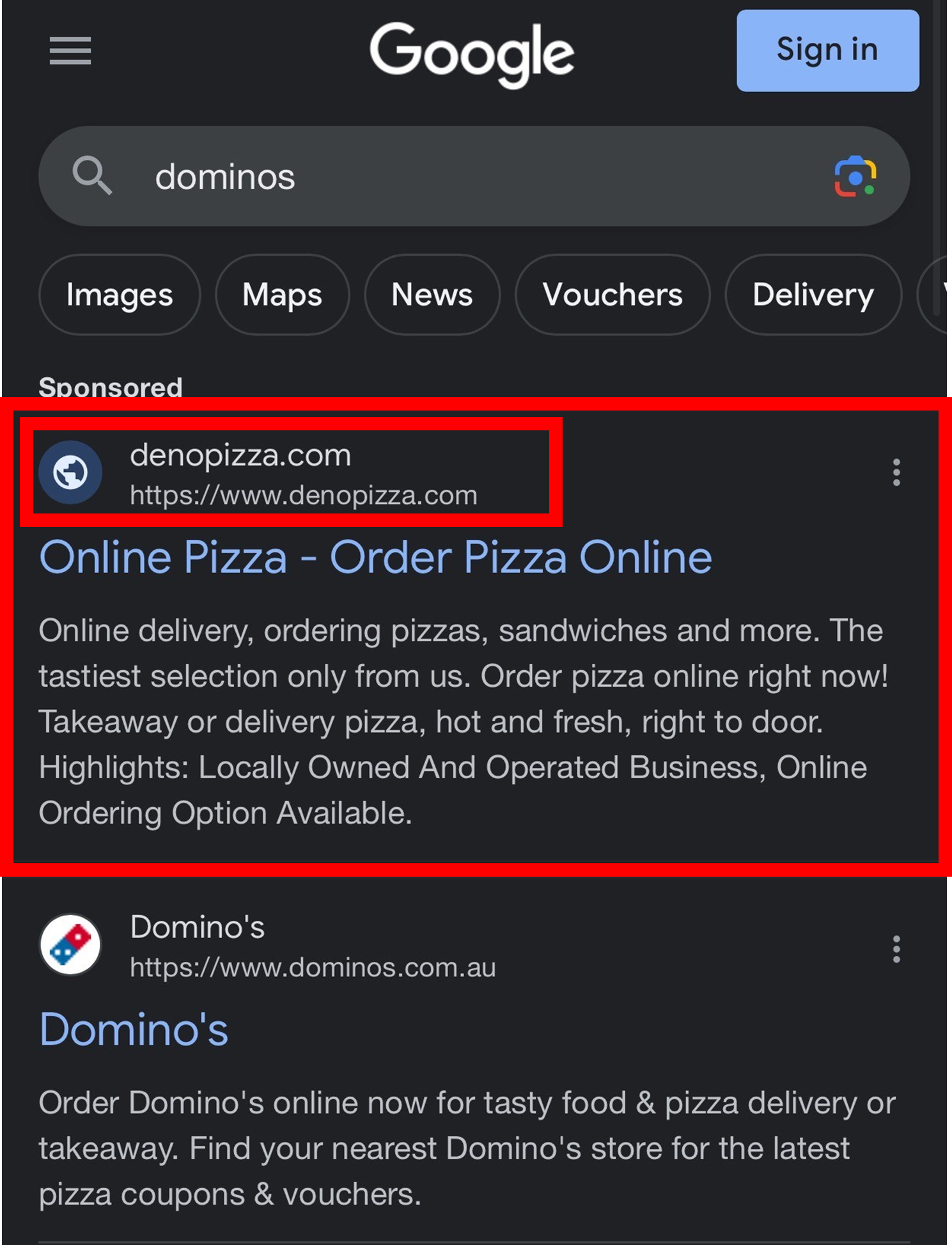The width and height of the screenshot is (952, 1245).
Task: Select the Vouchers chip
Action: pos(612,295)
